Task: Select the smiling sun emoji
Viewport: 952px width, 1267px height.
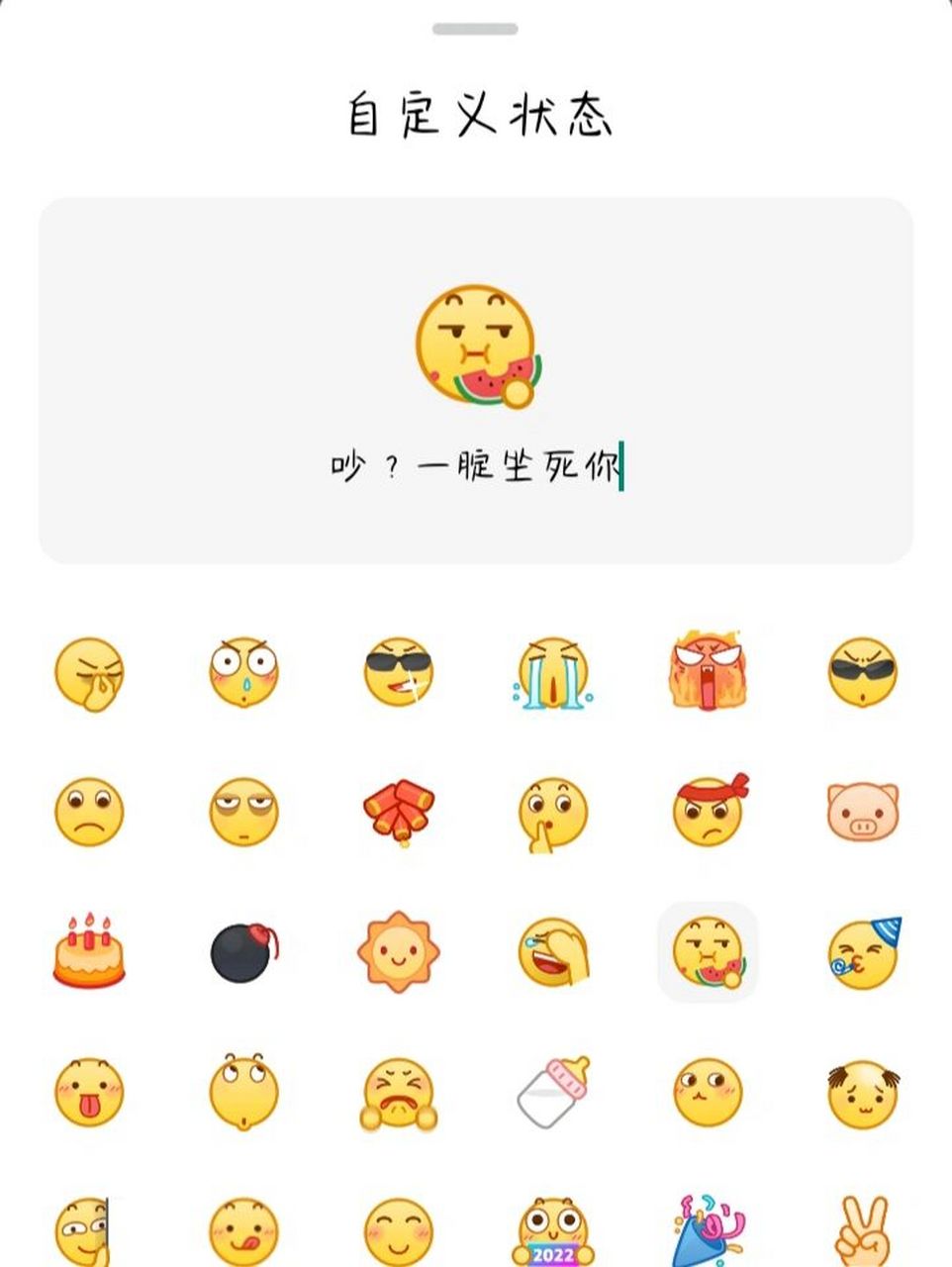Action: pos(399,952)
